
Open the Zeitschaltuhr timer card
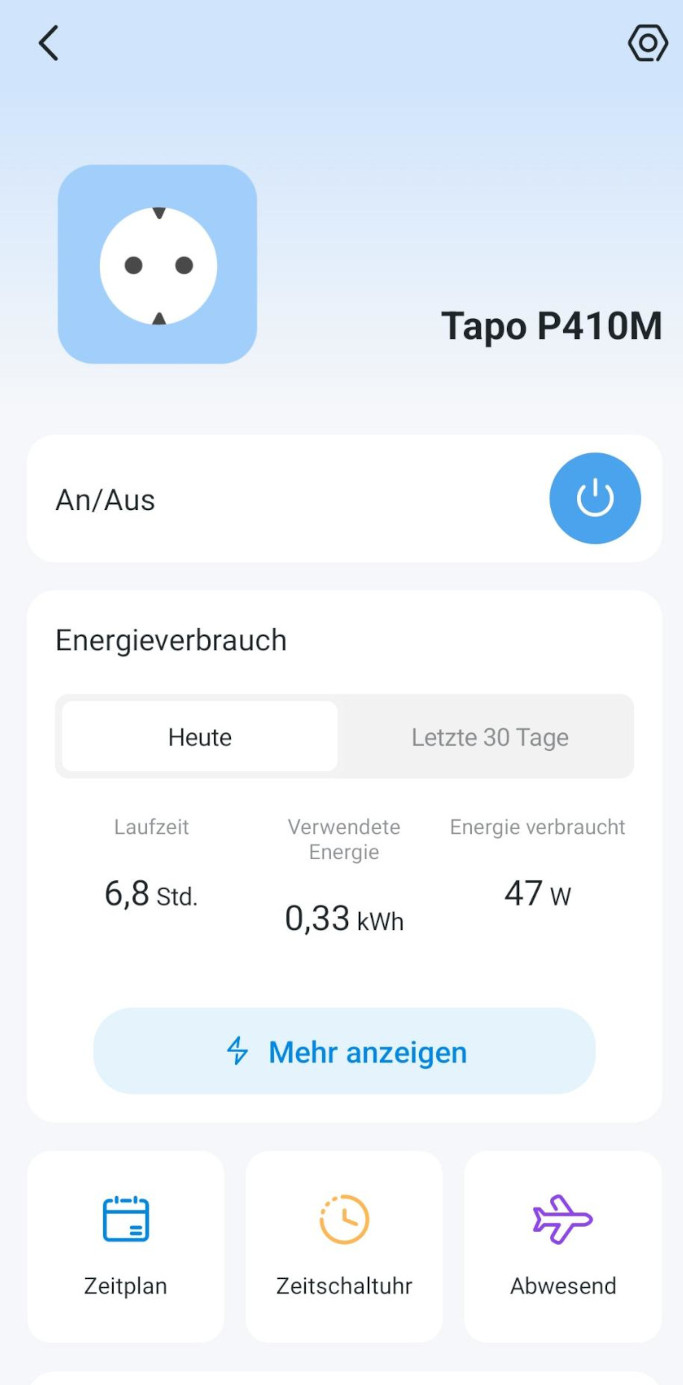click(344, 1246)
